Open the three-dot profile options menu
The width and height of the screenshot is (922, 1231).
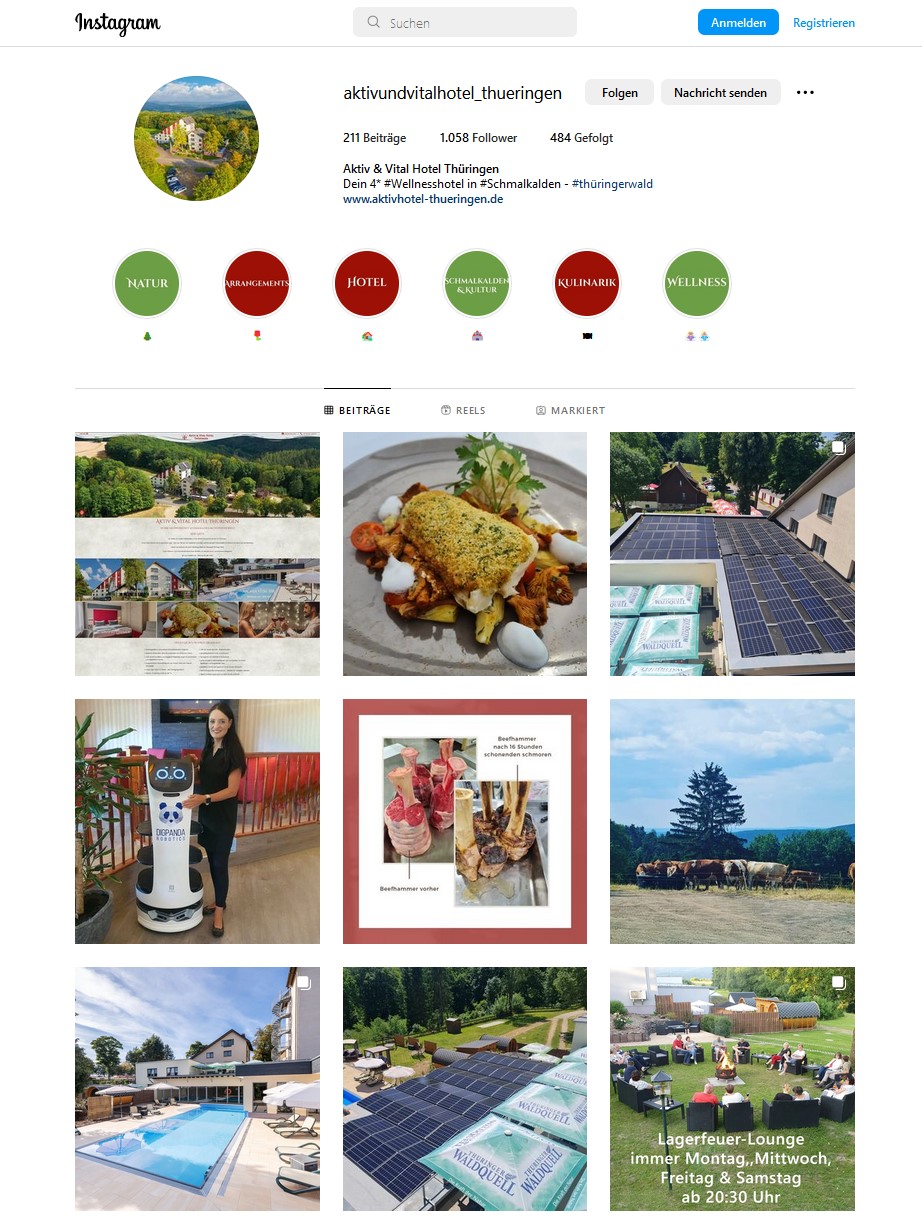tap(805, 92)
